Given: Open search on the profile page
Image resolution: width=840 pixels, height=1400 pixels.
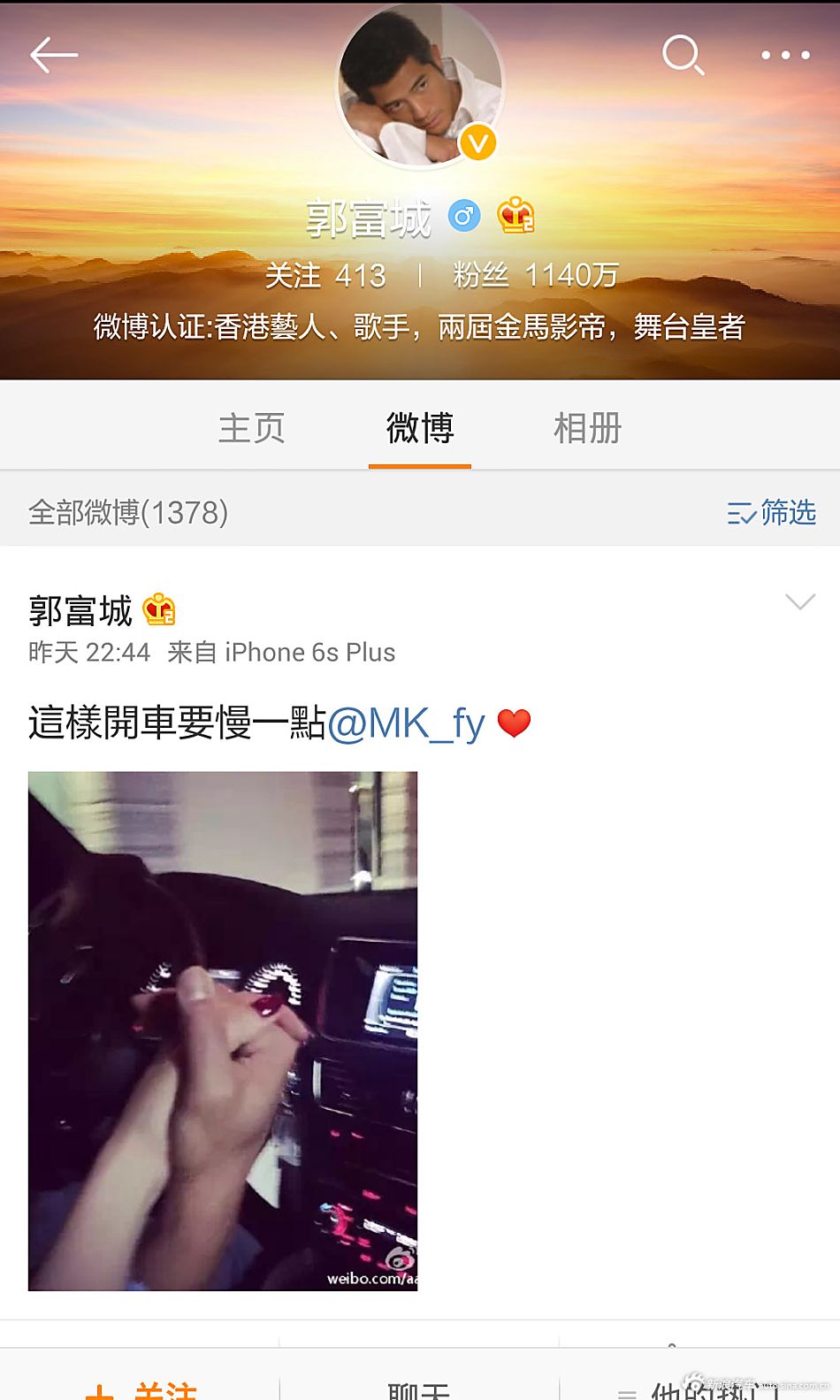Looking at the screenshot, I should (683, 55).
